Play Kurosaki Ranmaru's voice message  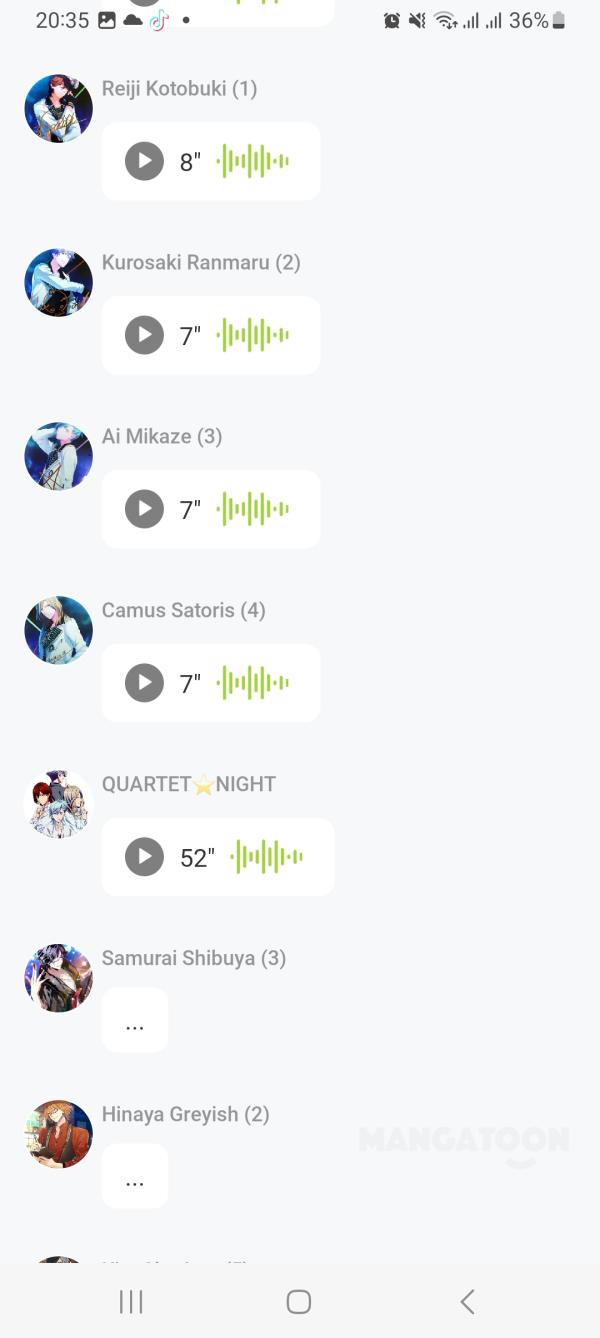click(144, 335)
